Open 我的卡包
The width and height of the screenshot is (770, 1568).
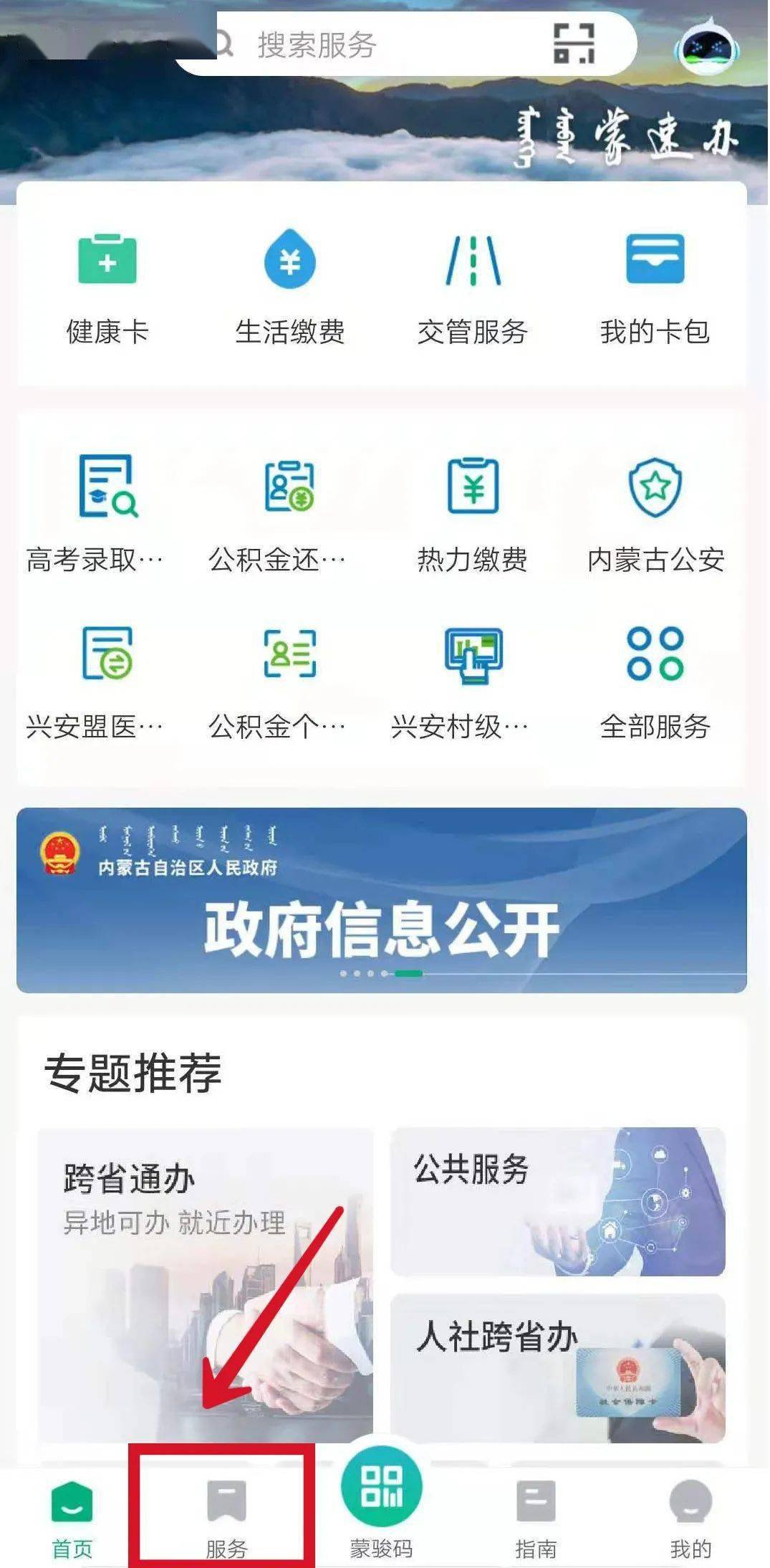[655, 287]
